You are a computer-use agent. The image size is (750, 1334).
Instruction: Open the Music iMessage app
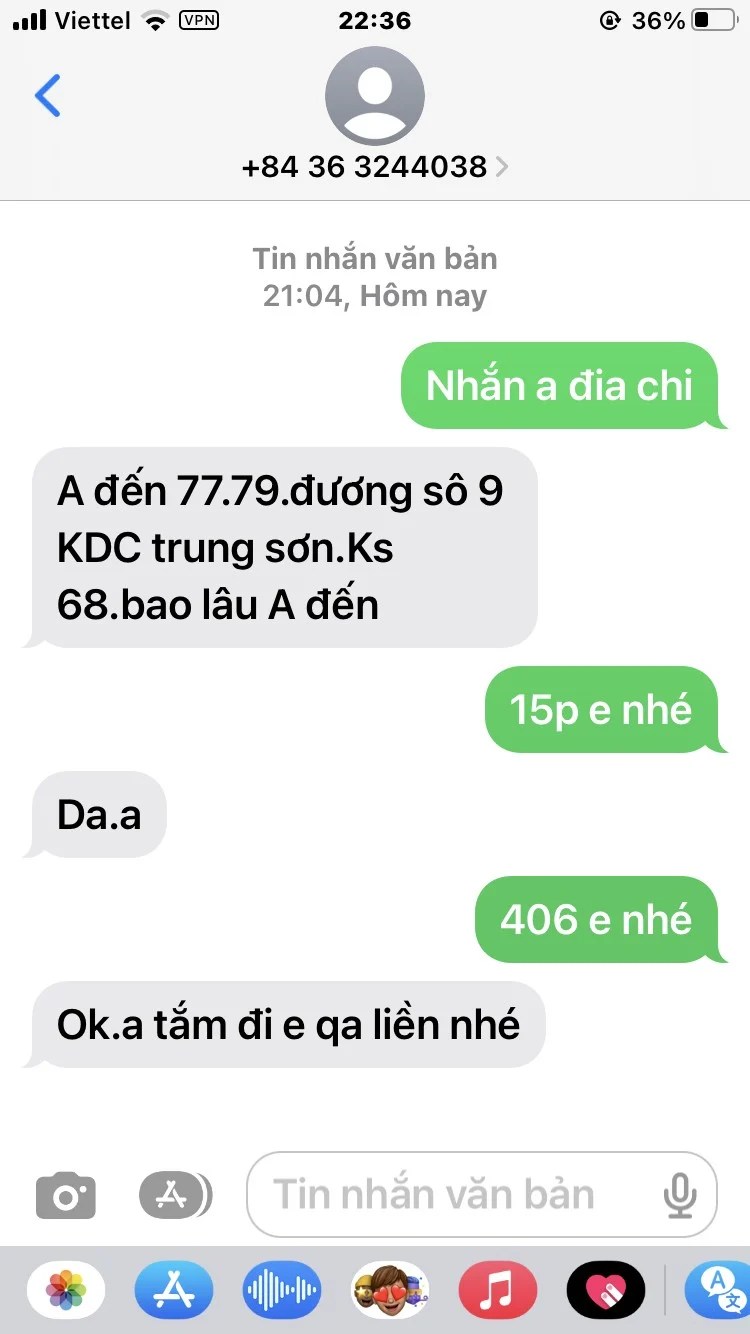tap(497, 1291)
